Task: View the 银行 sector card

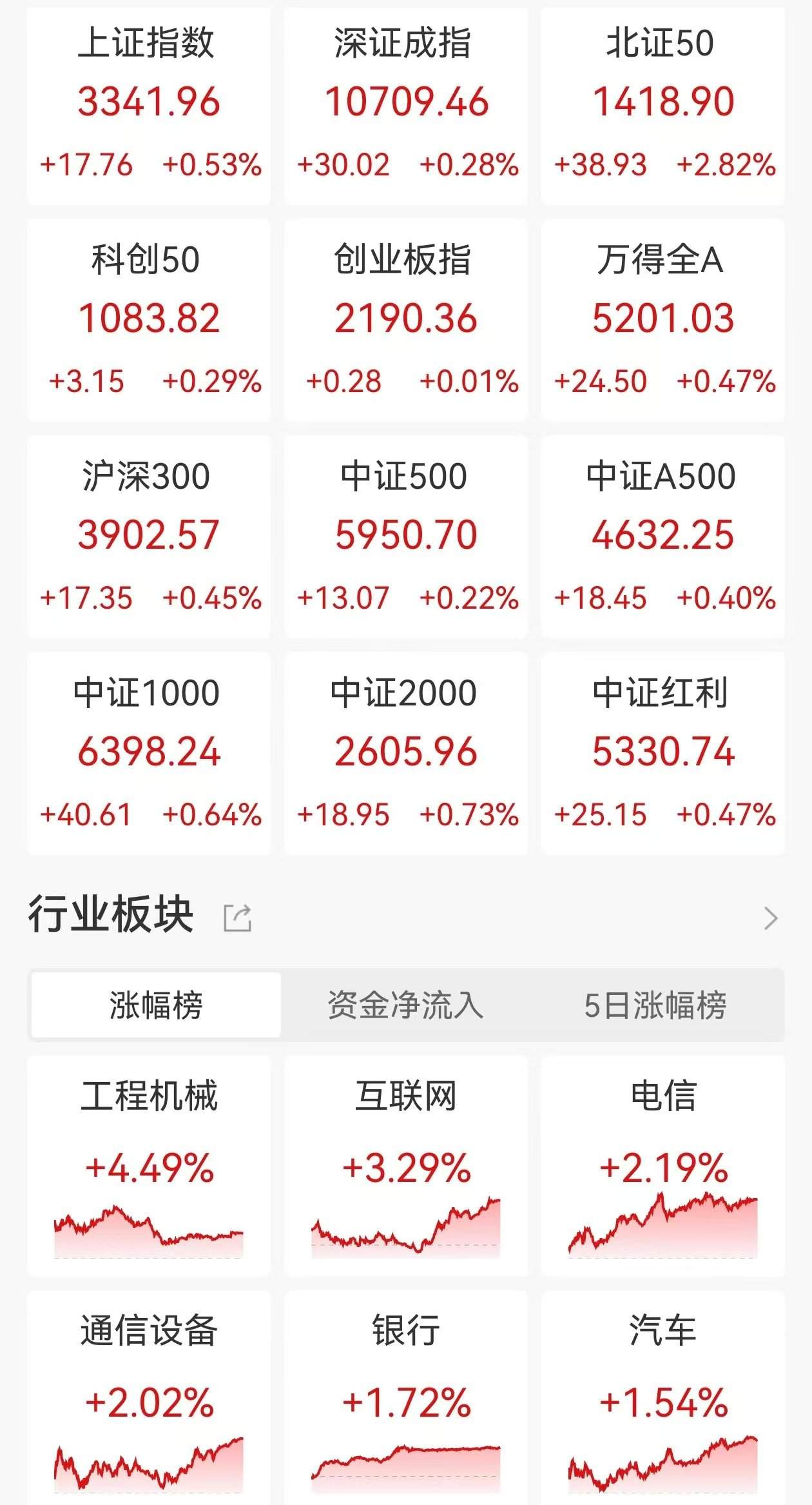Action: click(x=406, y=1401)
